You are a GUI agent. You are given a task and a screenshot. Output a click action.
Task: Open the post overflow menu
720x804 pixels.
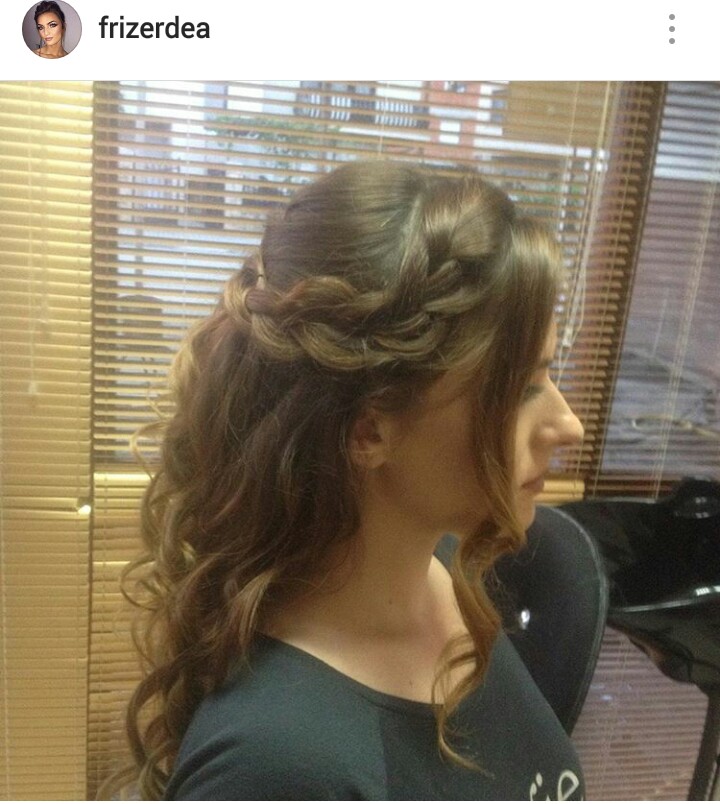(x=672, y=29)
